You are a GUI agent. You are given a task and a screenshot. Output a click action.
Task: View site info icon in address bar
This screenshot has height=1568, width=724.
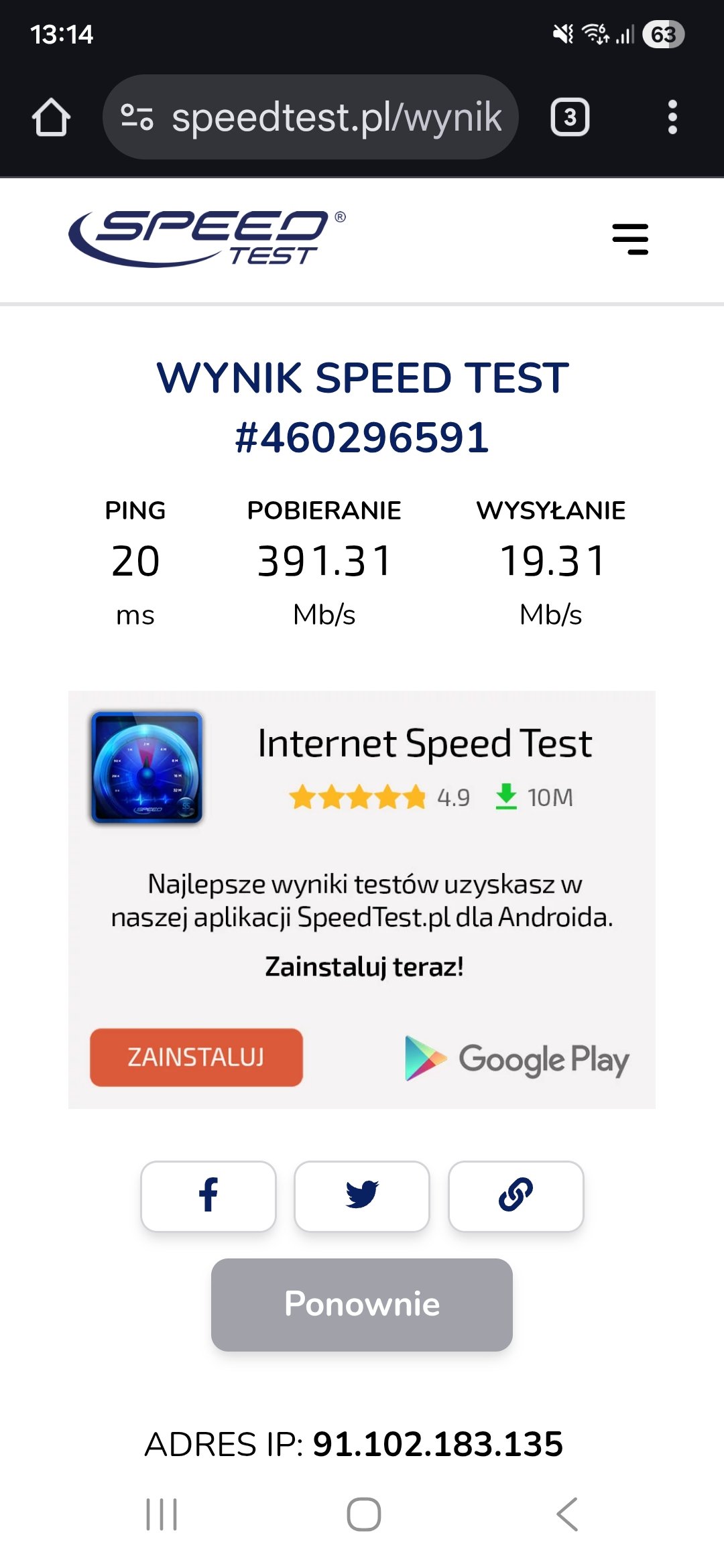tap(137, 117)
